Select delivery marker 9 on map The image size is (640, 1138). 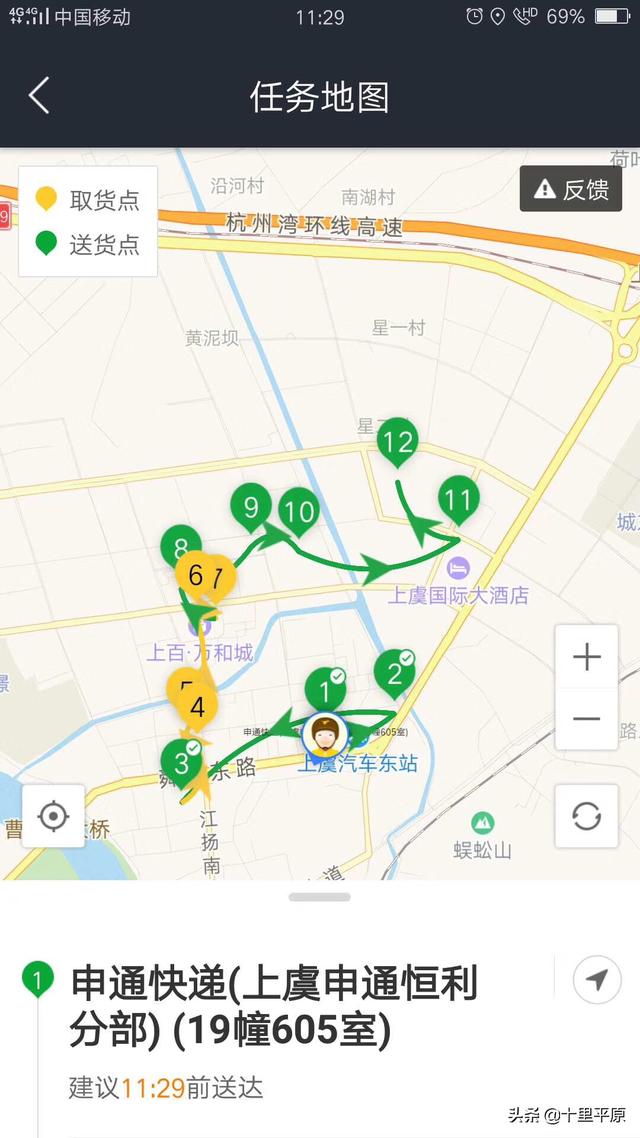tap(250, 507)
